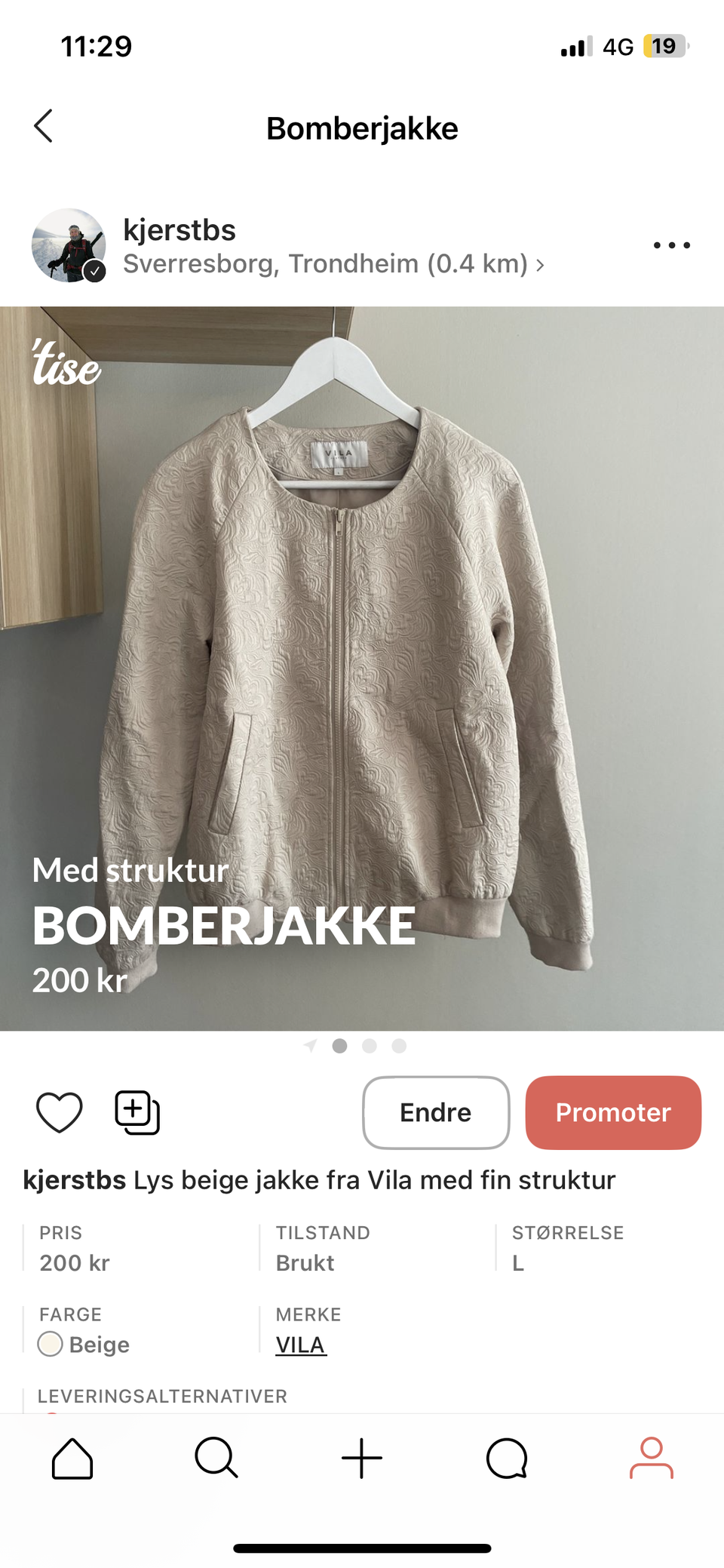This screenshot has height=1568, width=724.
Task: Toggle the heart to like the listing
Action: pos(60,1112)
